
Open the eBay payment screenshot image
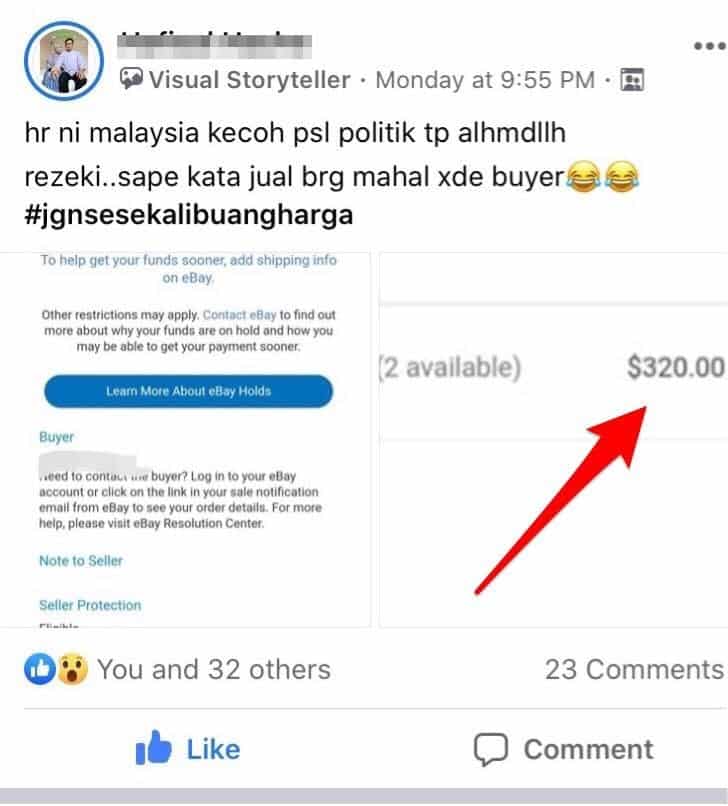tap(188, 440)
